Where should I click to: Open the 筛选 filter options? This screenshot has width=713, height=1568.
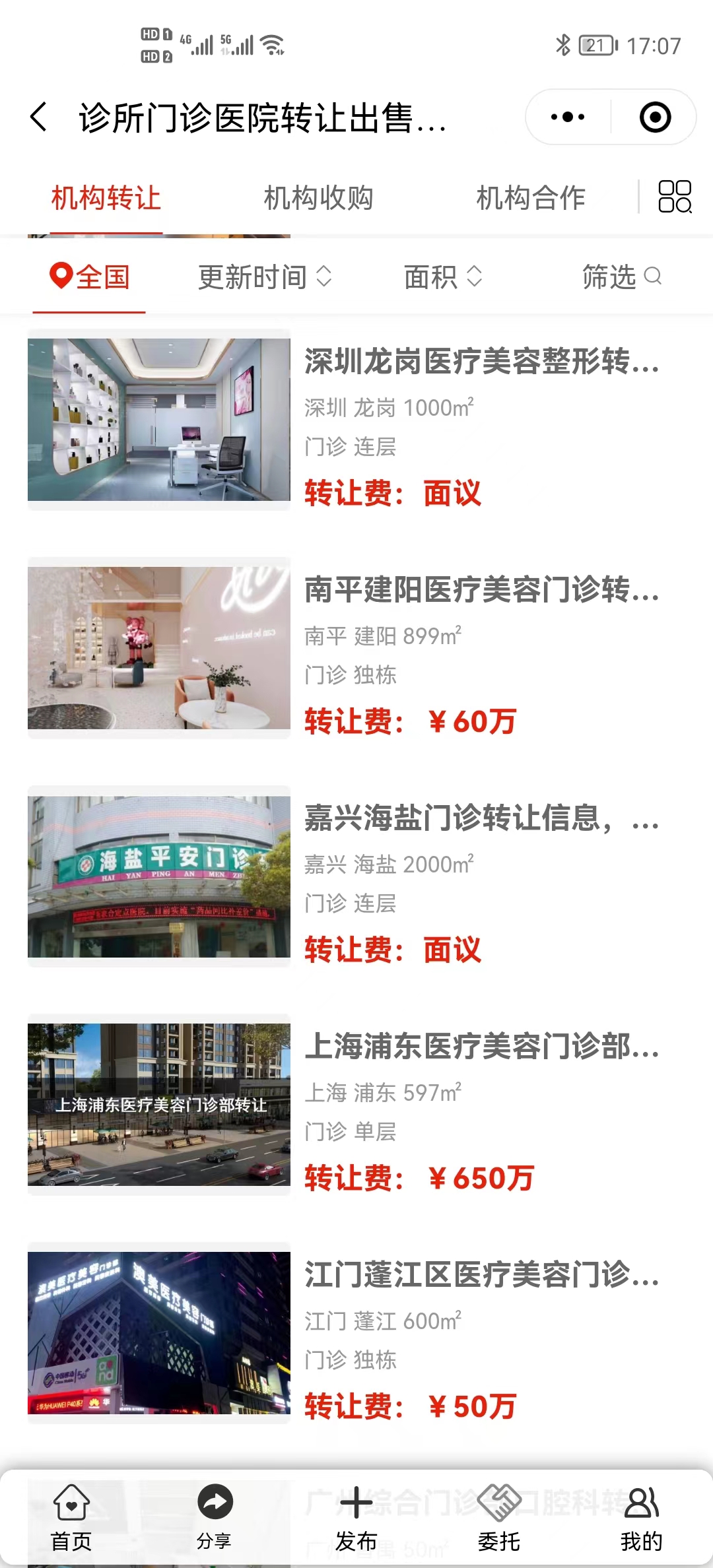(621, 277)
